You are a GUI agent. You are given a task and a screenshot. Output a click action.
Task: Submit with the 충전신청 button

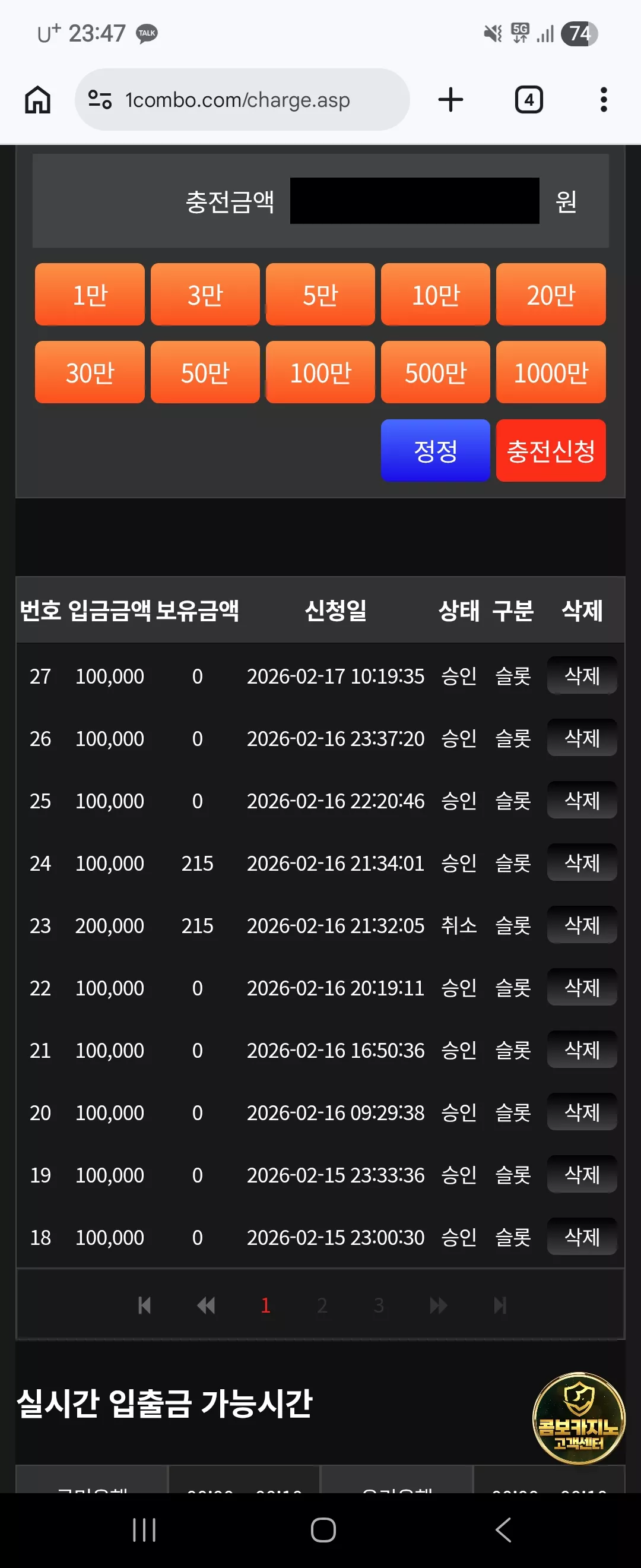(x=551, y=450)
